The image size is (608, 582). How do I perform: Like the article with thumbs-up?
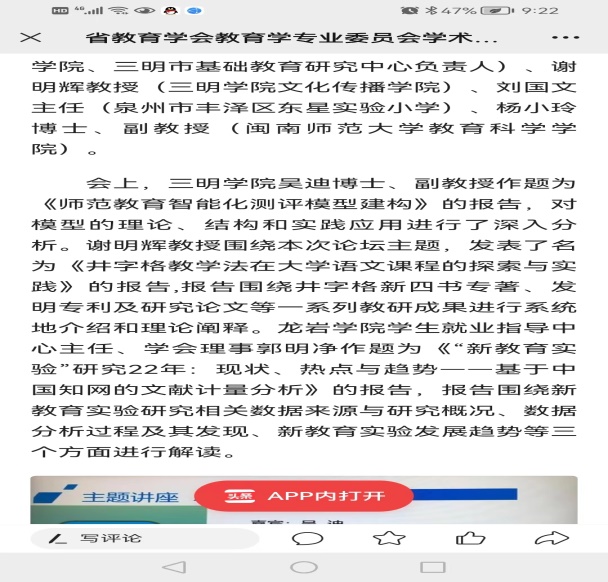coord(470,538)
